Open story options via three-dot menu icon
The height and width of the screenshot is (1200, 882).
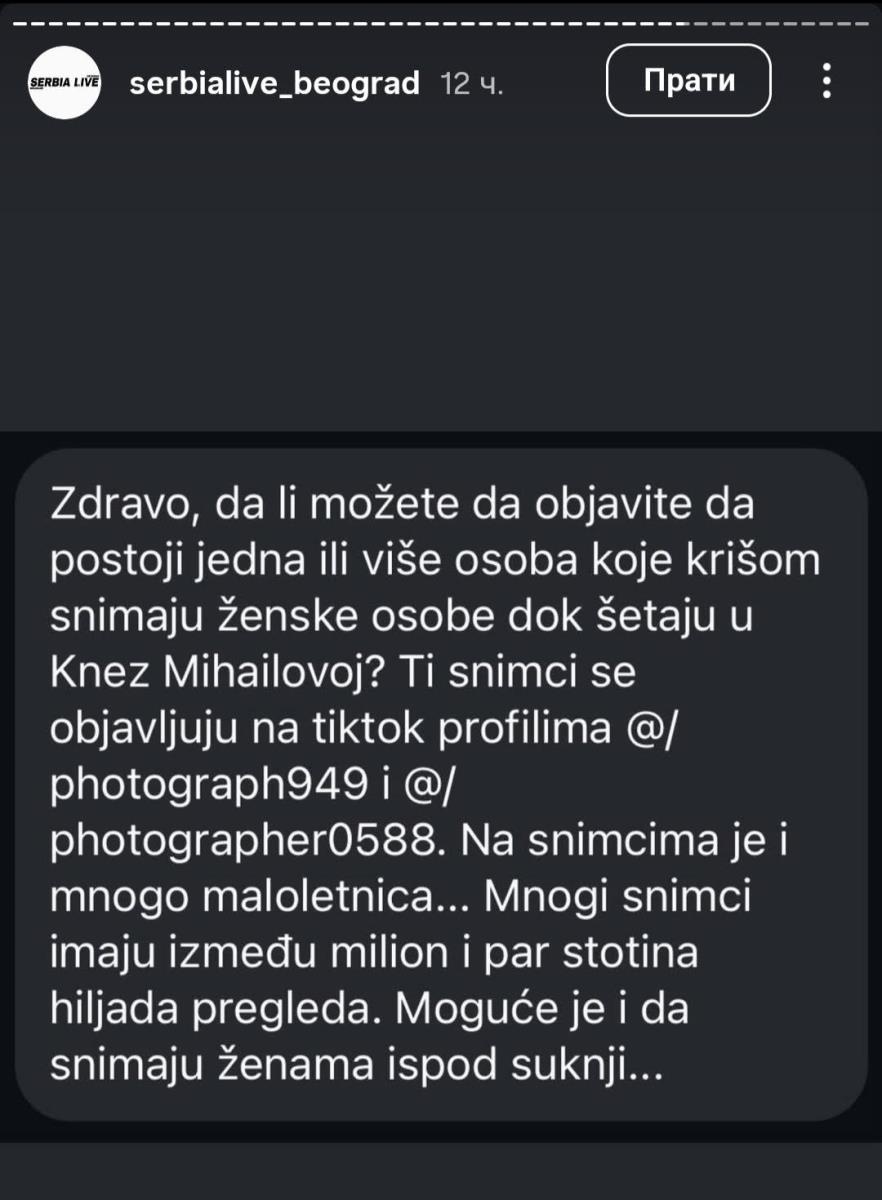(826, 82)
